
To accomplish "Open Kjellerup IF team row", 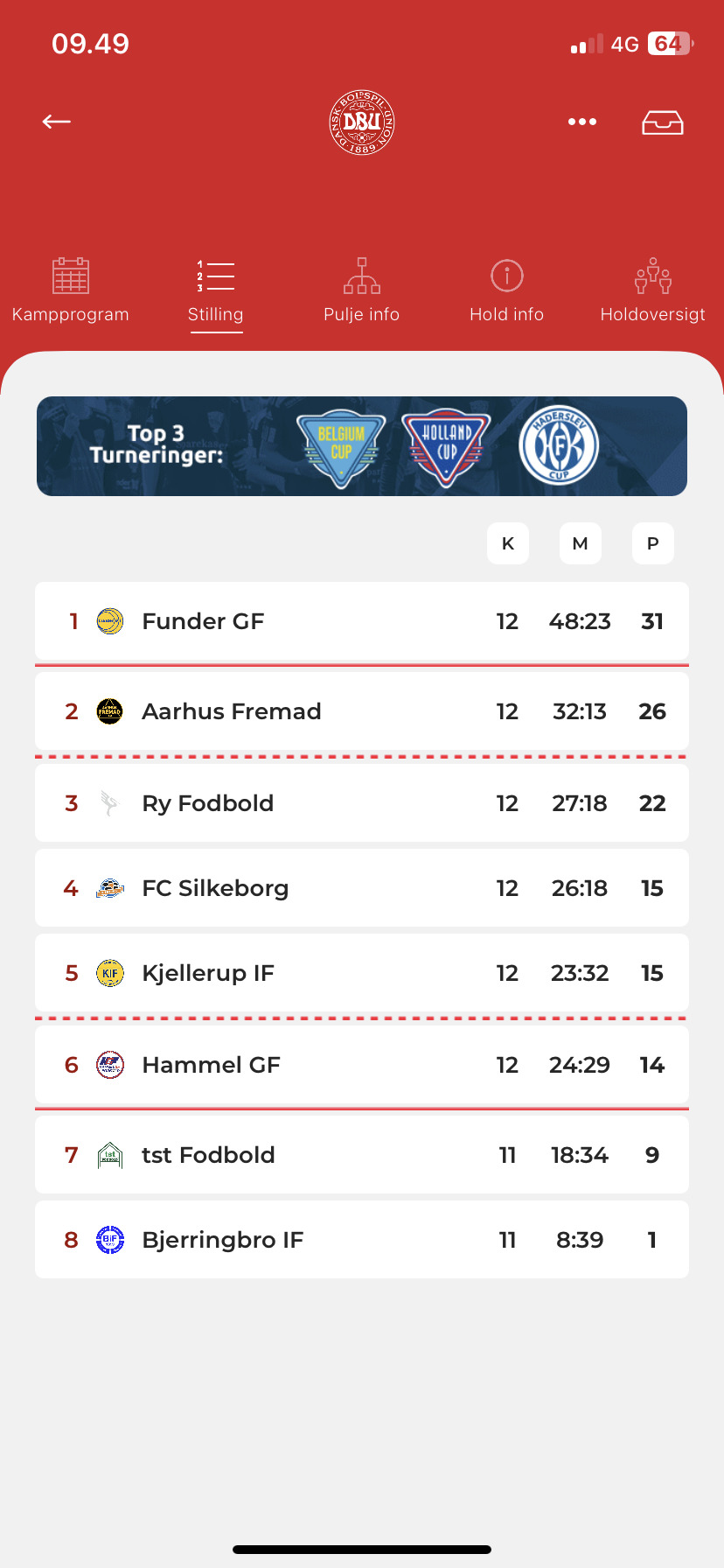I will pyautogui.click(x=362, y=973).
